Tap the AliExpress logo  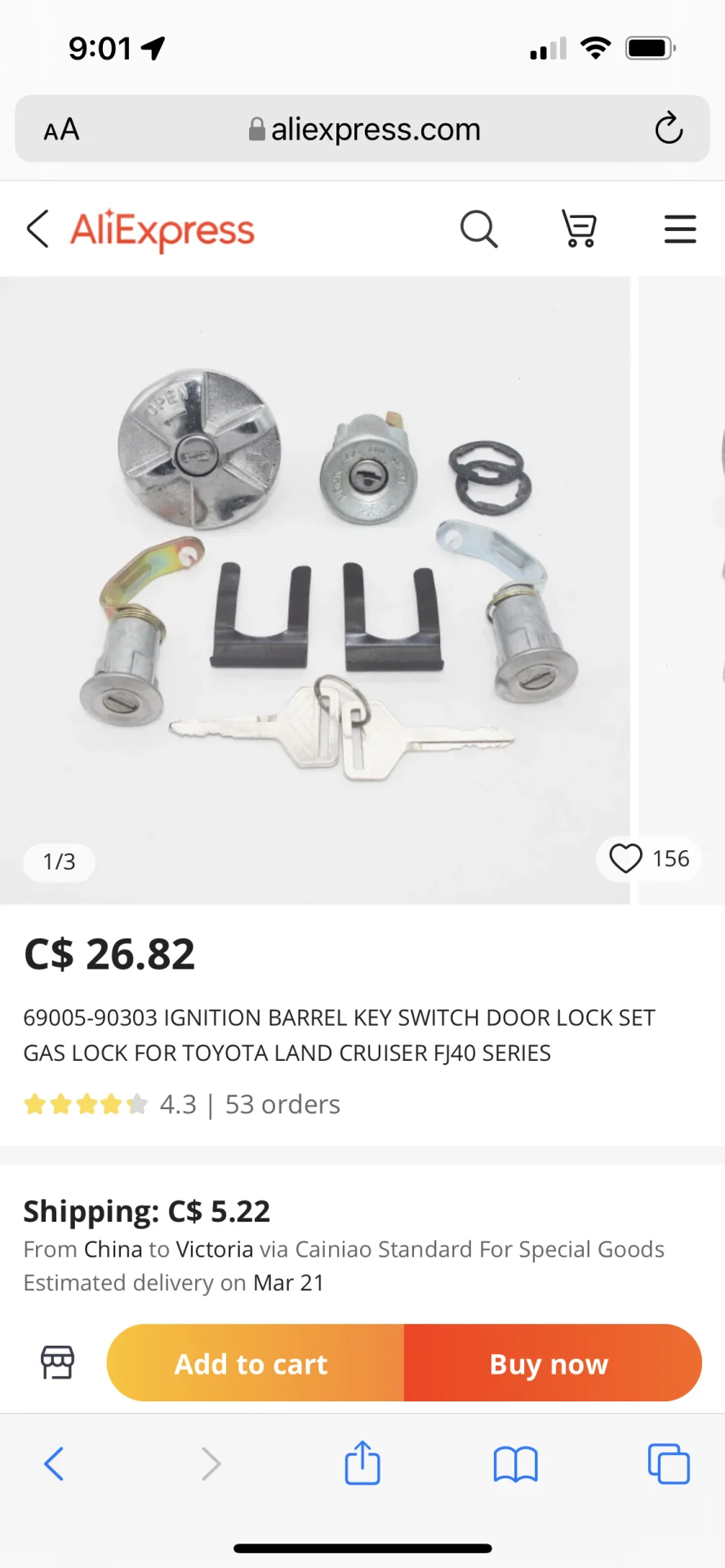(162, 229)
